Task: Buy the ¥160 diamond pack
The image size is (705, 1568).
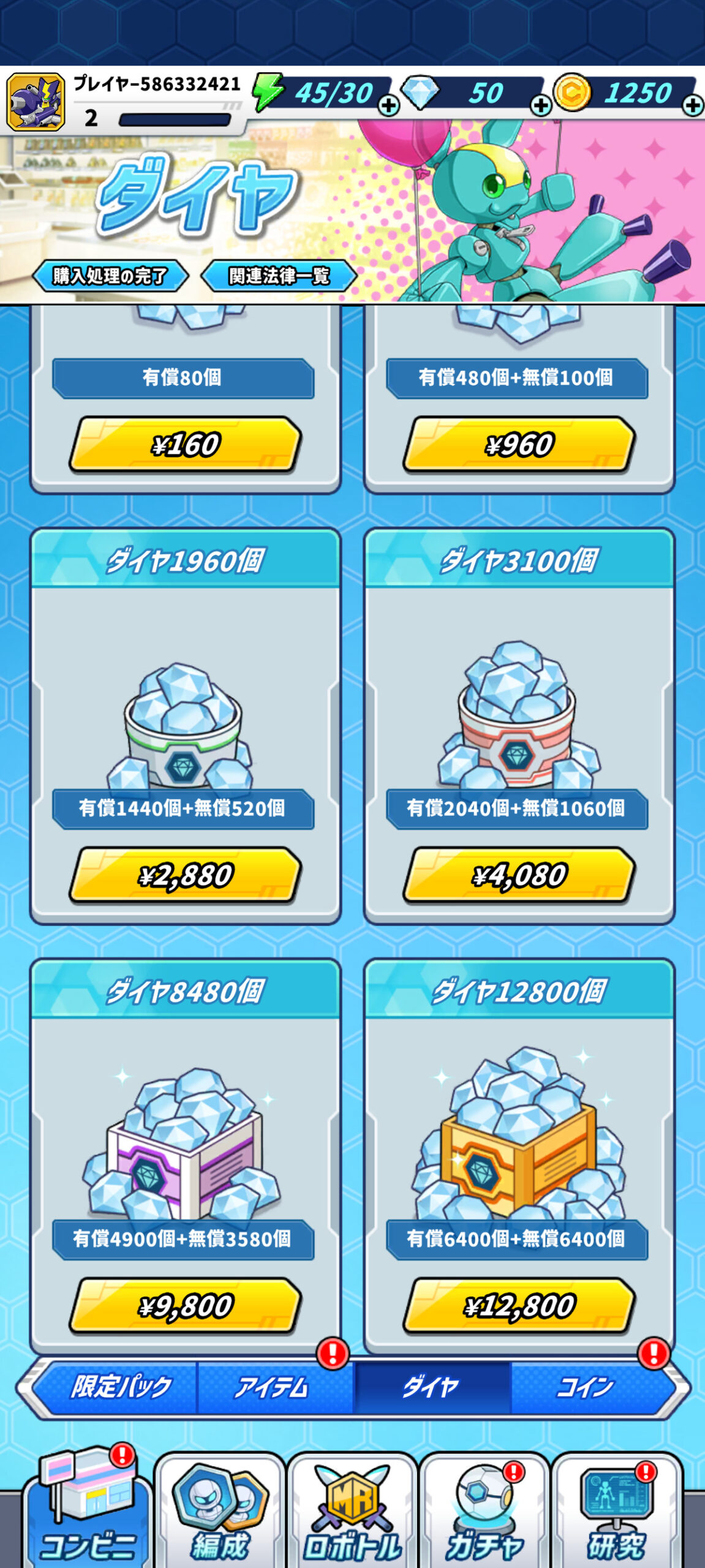Action: click(185, 445)
